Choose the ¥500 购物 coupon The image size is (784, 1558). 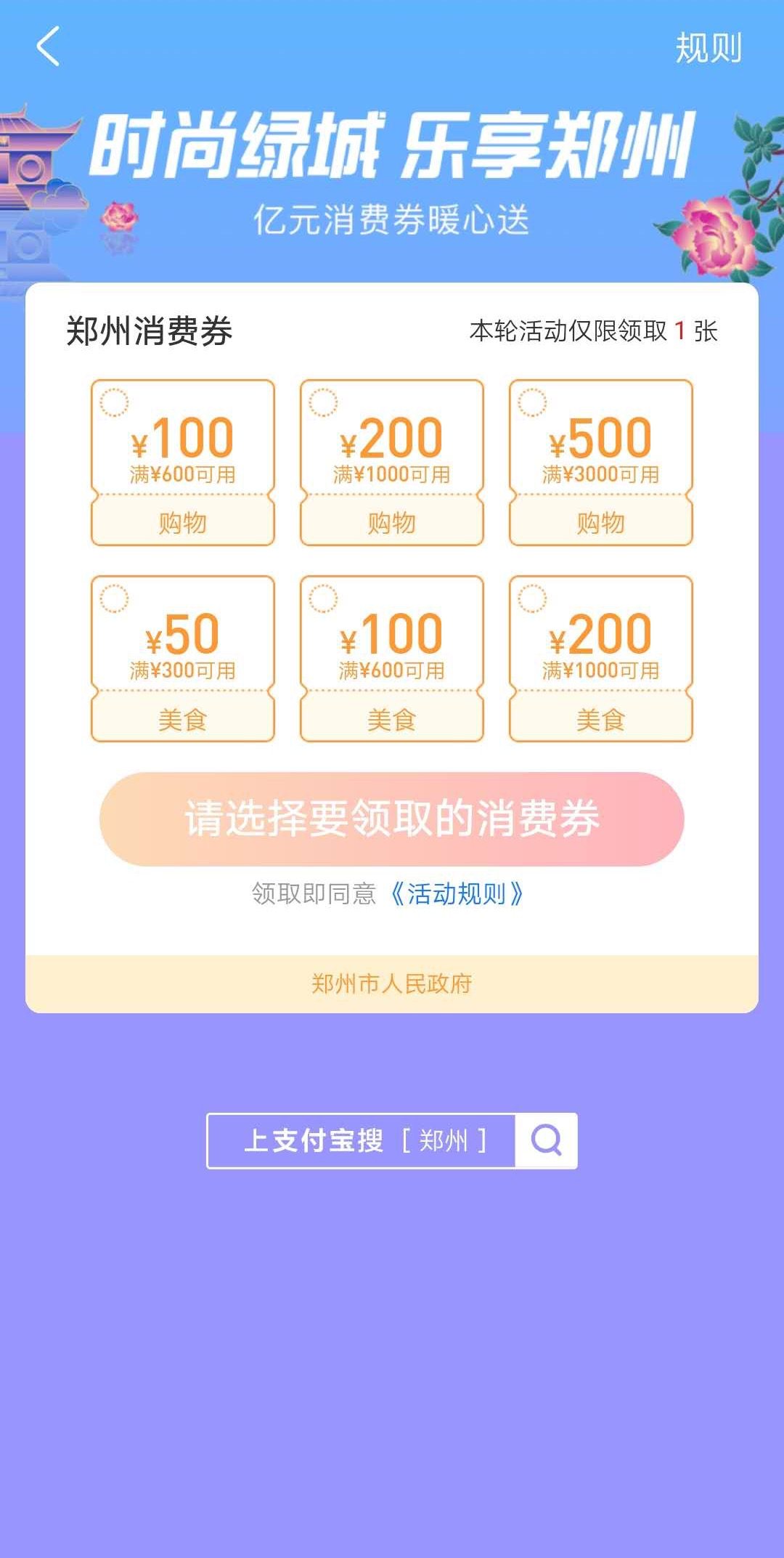(601, 462)
